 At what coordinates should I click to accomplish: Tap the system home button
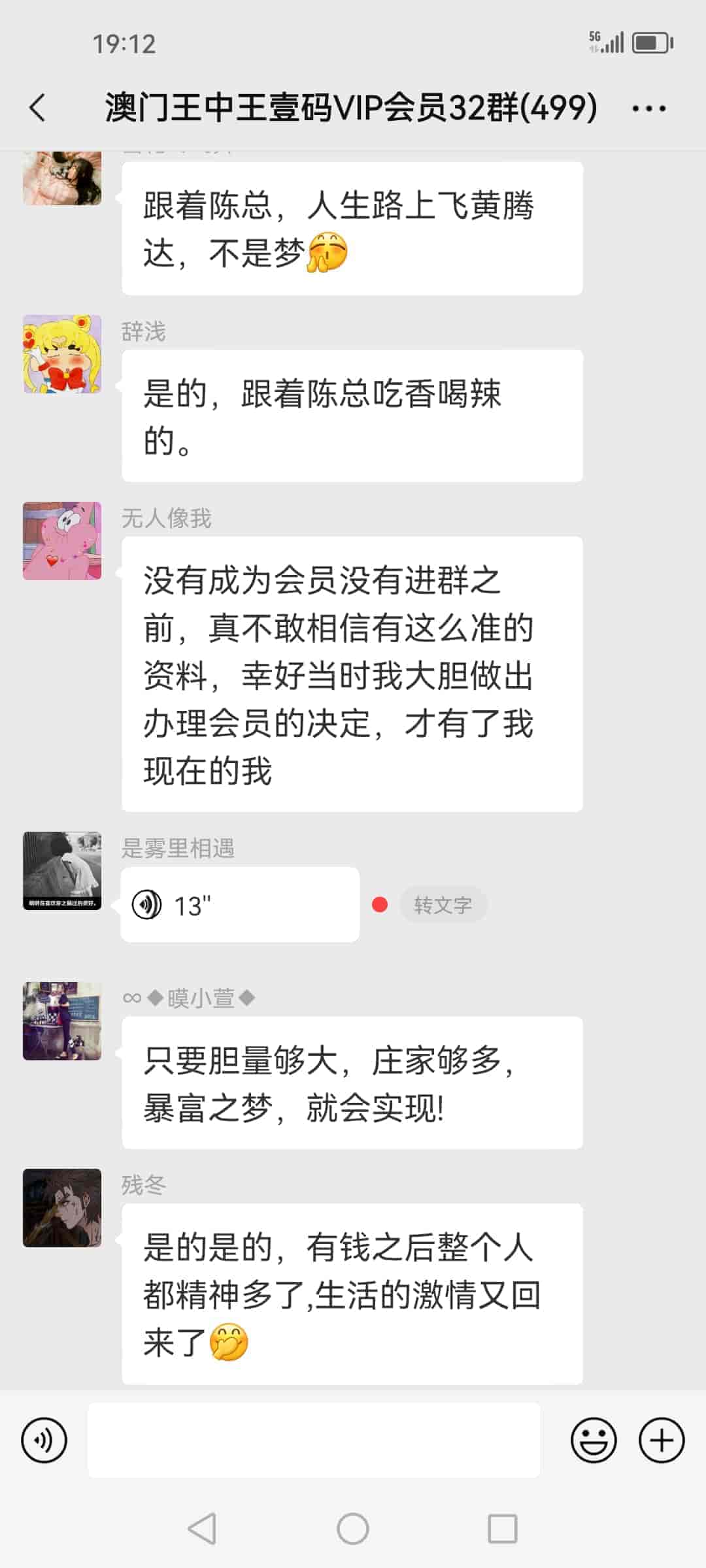tap(353, 1529)
